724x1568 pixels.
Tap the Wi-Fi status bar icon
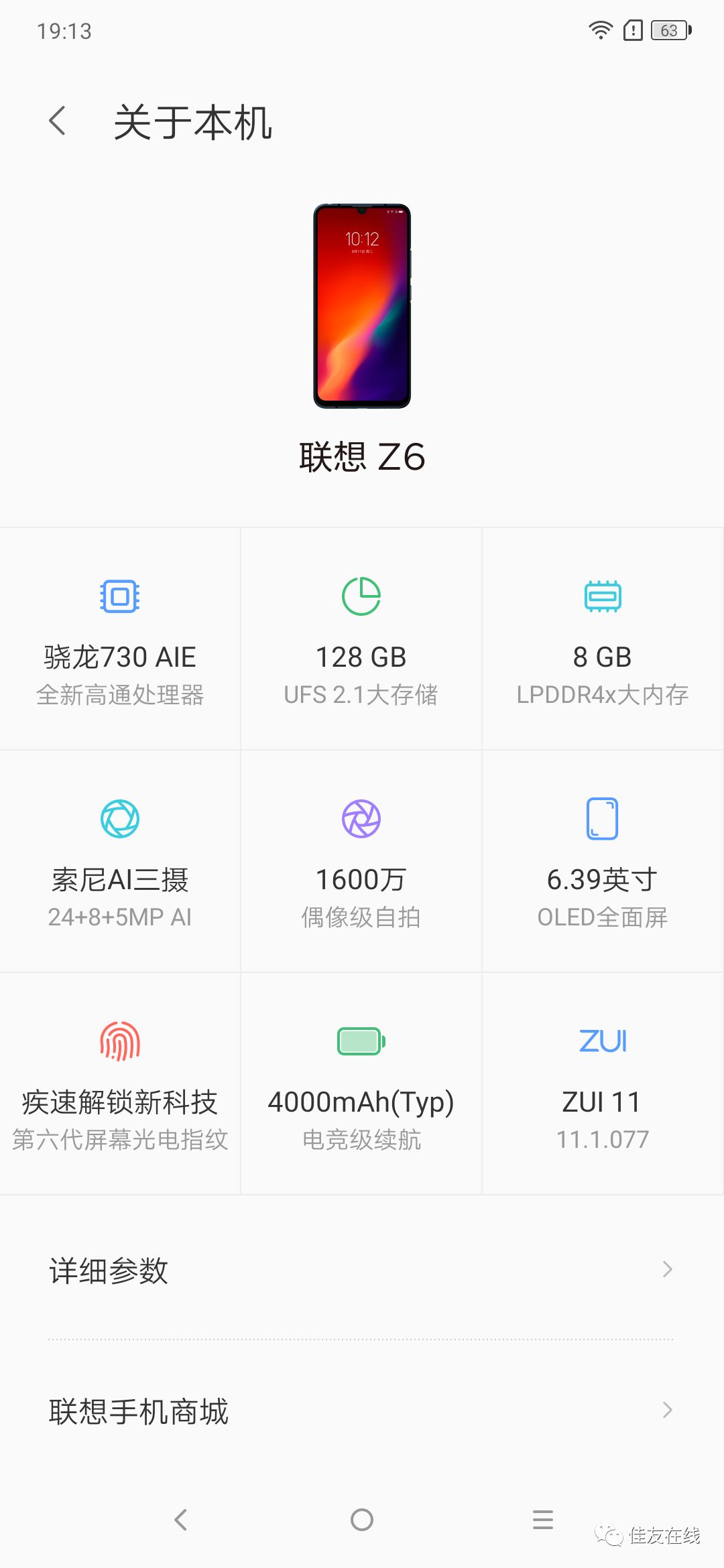pos(599,30)
